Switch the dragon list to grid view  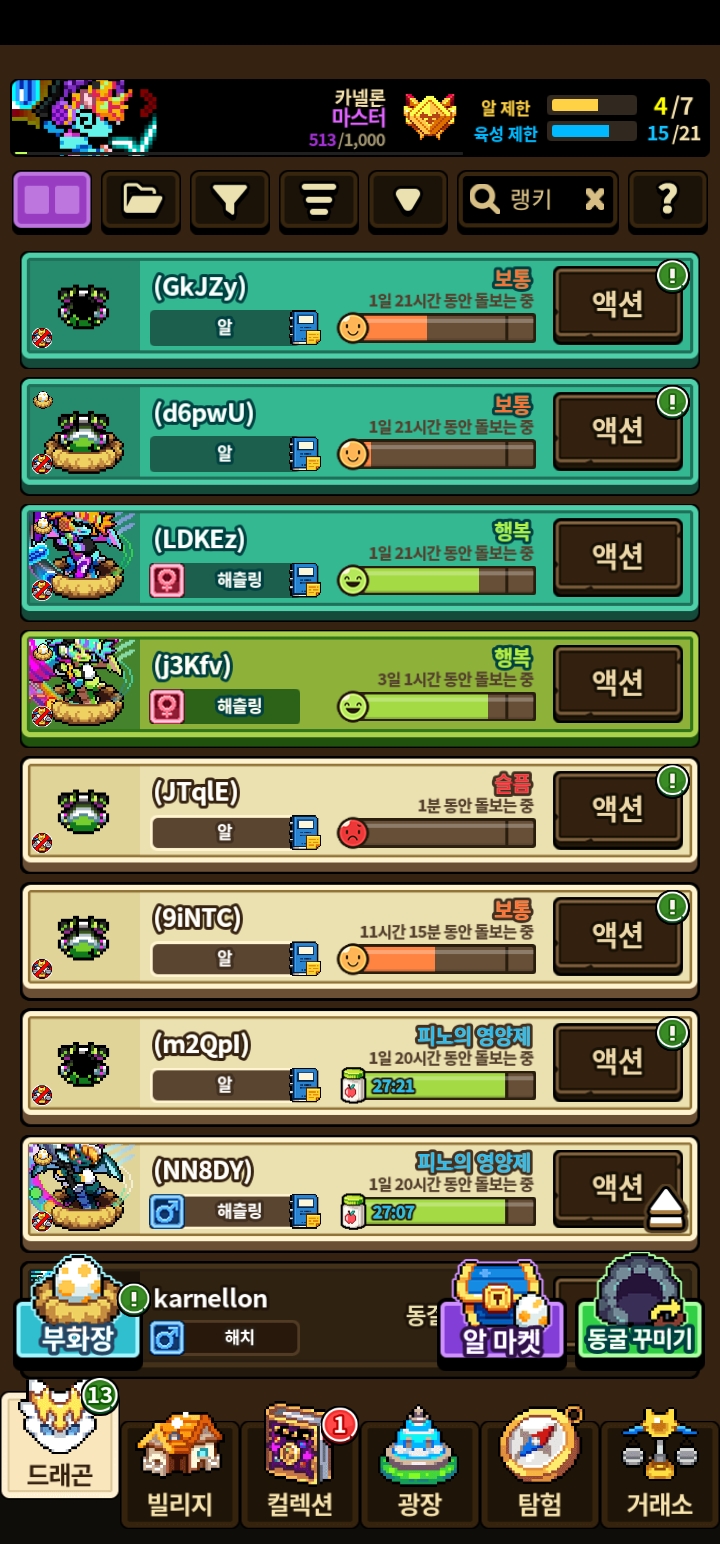click(x=52, y=200)
